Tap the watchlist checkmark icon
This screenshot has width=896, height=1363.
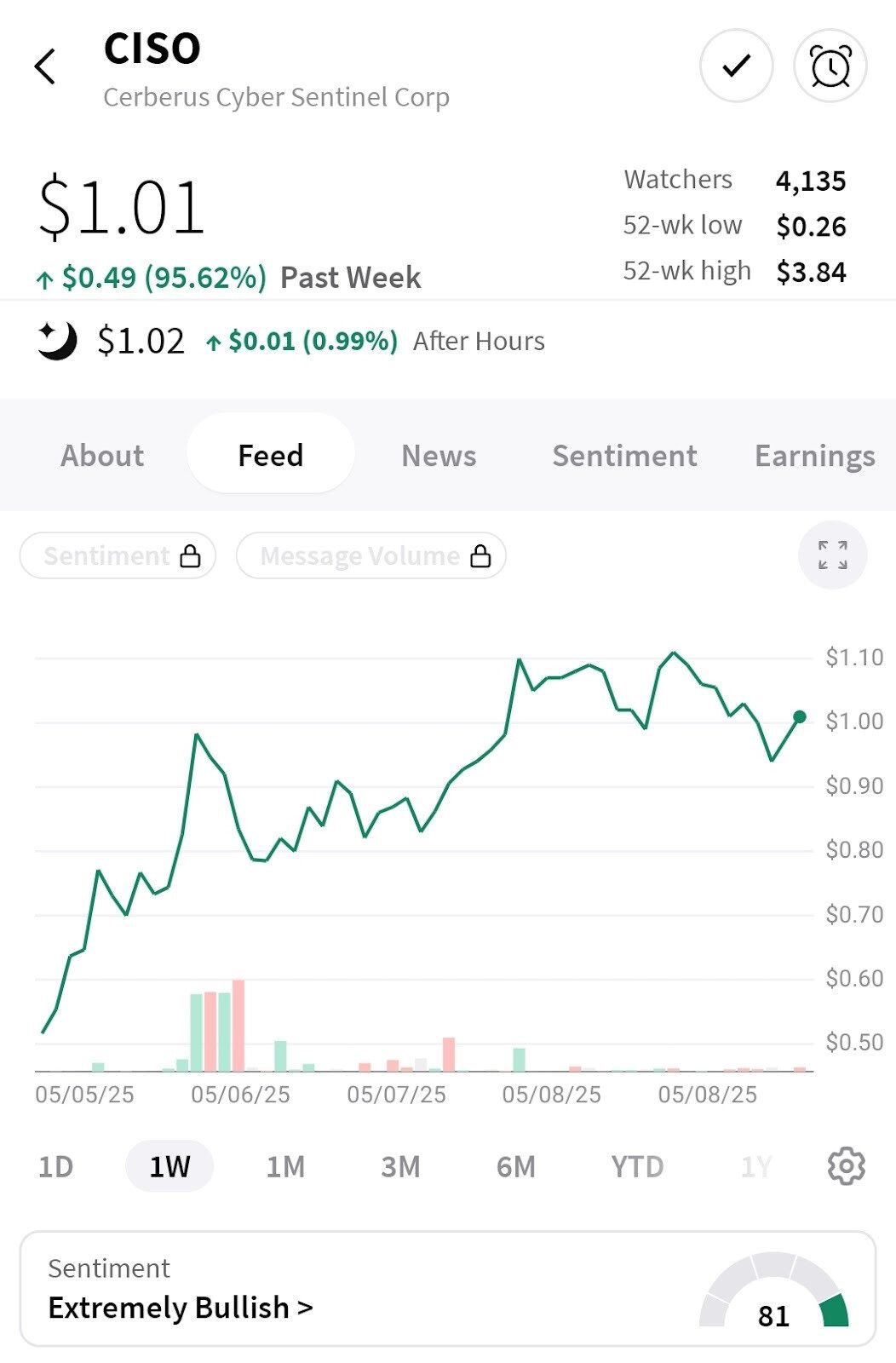tap(736, 66)
